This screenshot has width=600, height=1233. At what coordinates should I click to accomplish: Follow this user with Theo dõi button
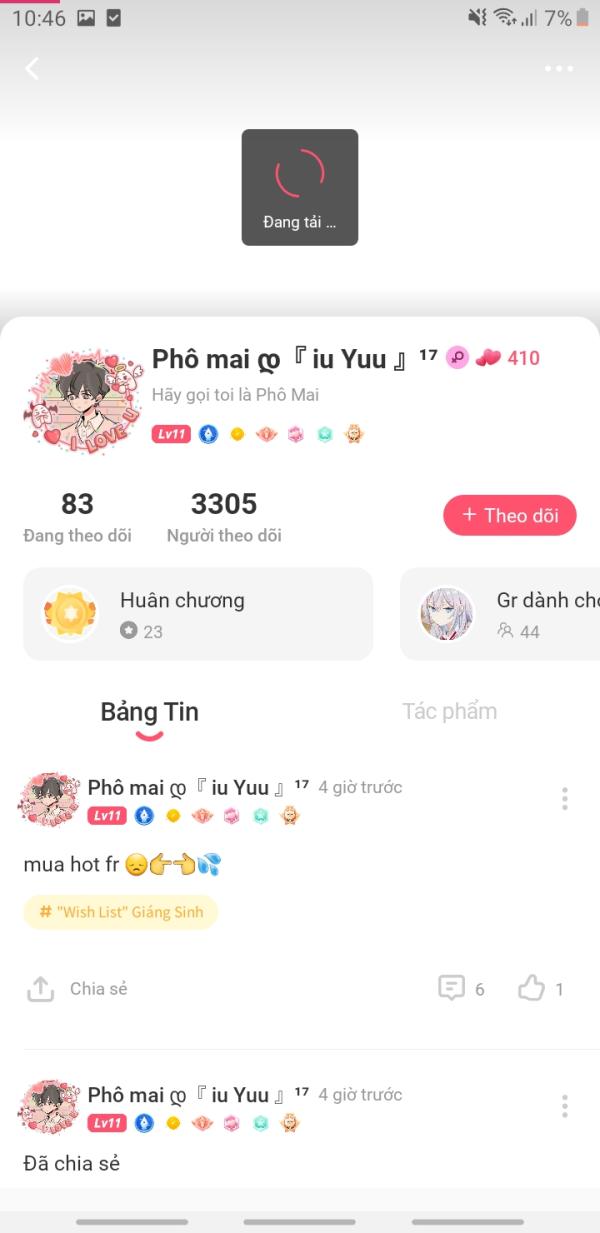point(510,515)
